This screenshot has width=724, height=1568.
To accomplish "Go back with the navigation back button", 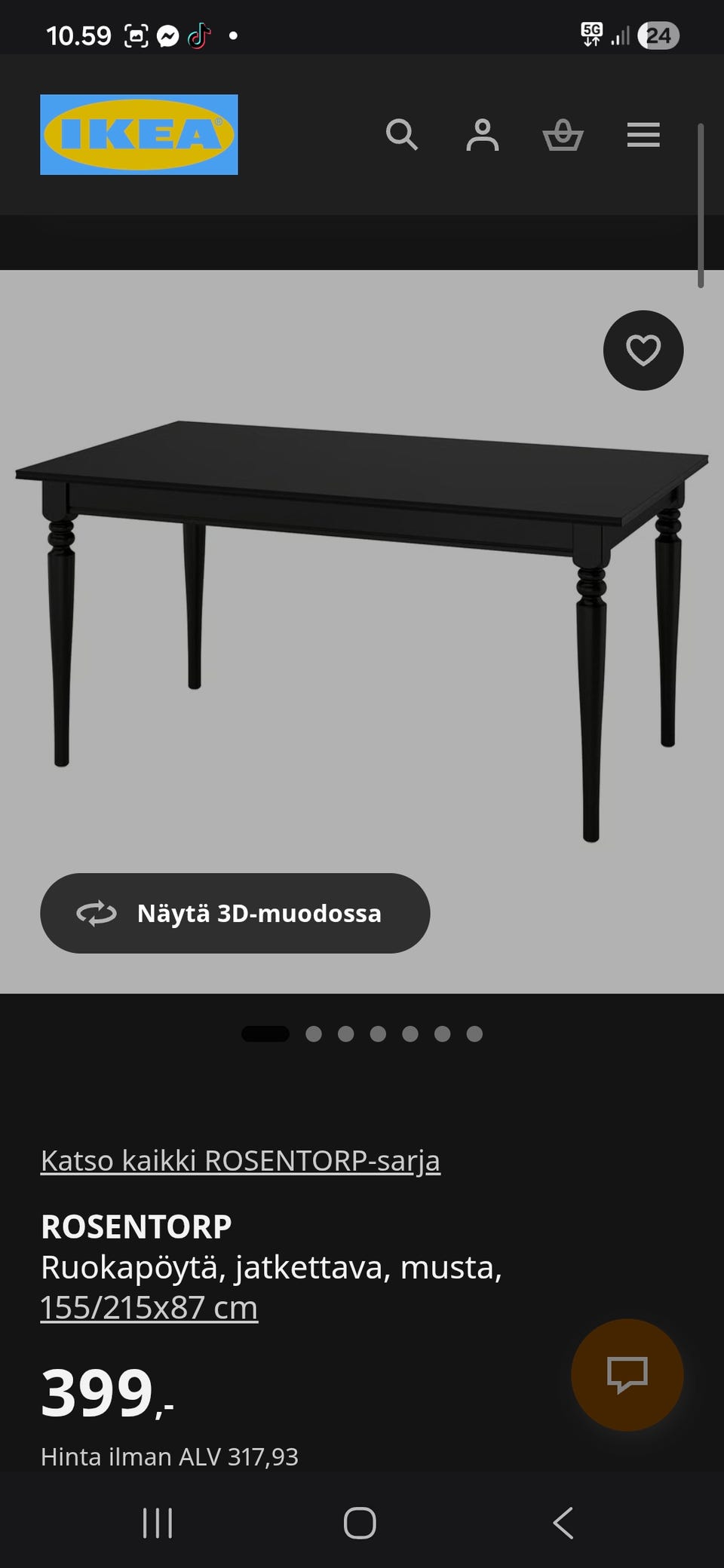I will pyautogui.click(x=563, y=1523).
